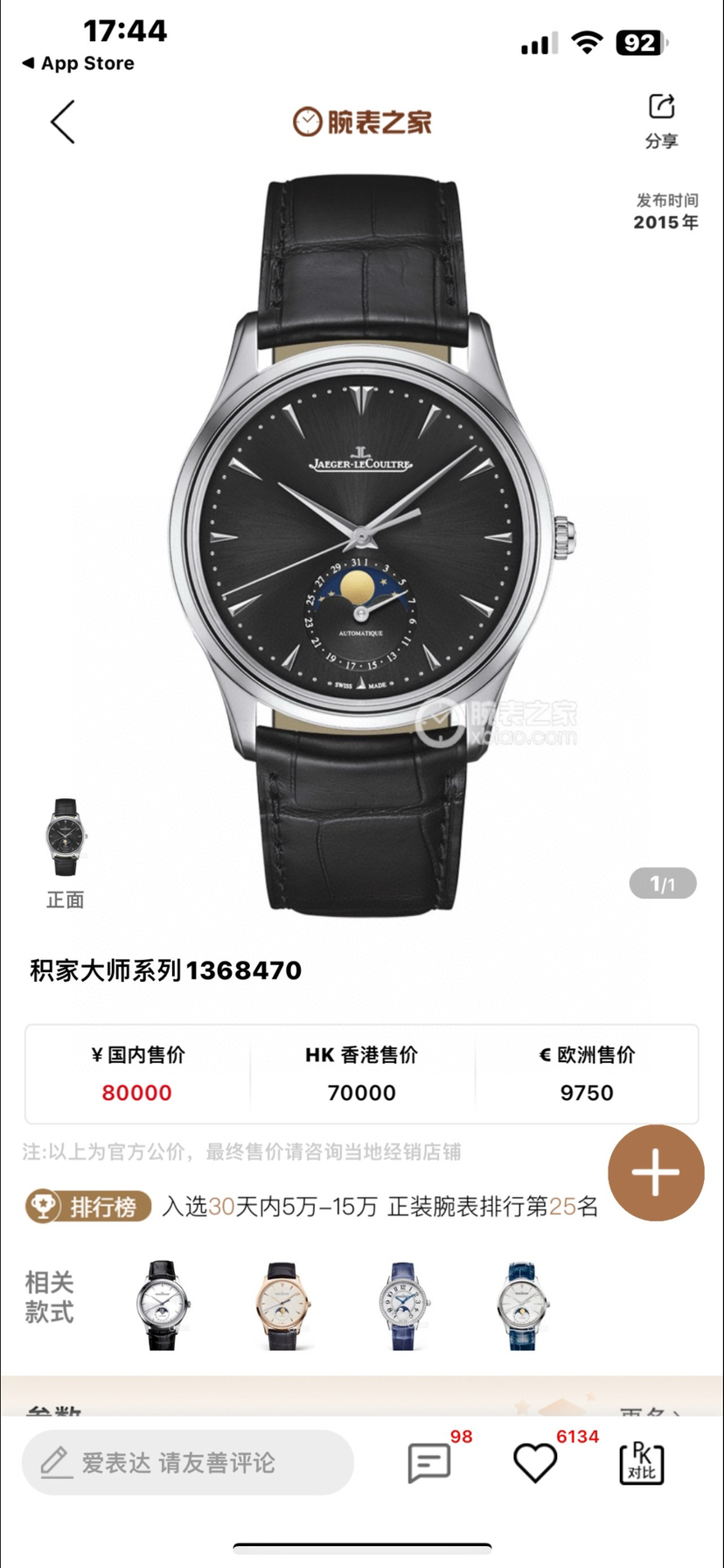Open the main watch photo
This screenshot has width=724, height=1568.
coord(362,542)
